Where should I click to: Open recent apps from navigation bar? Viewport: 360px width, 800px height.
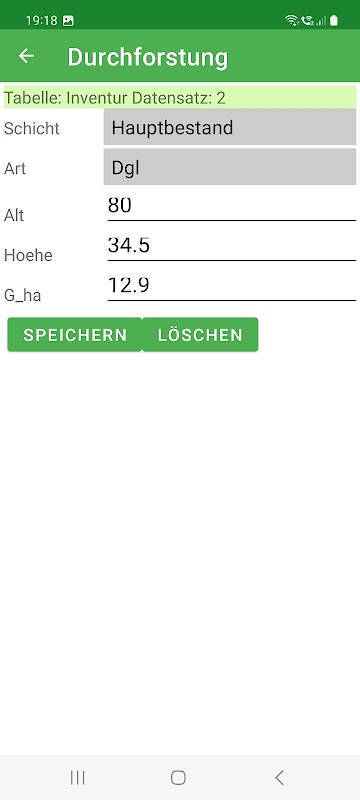78,778
